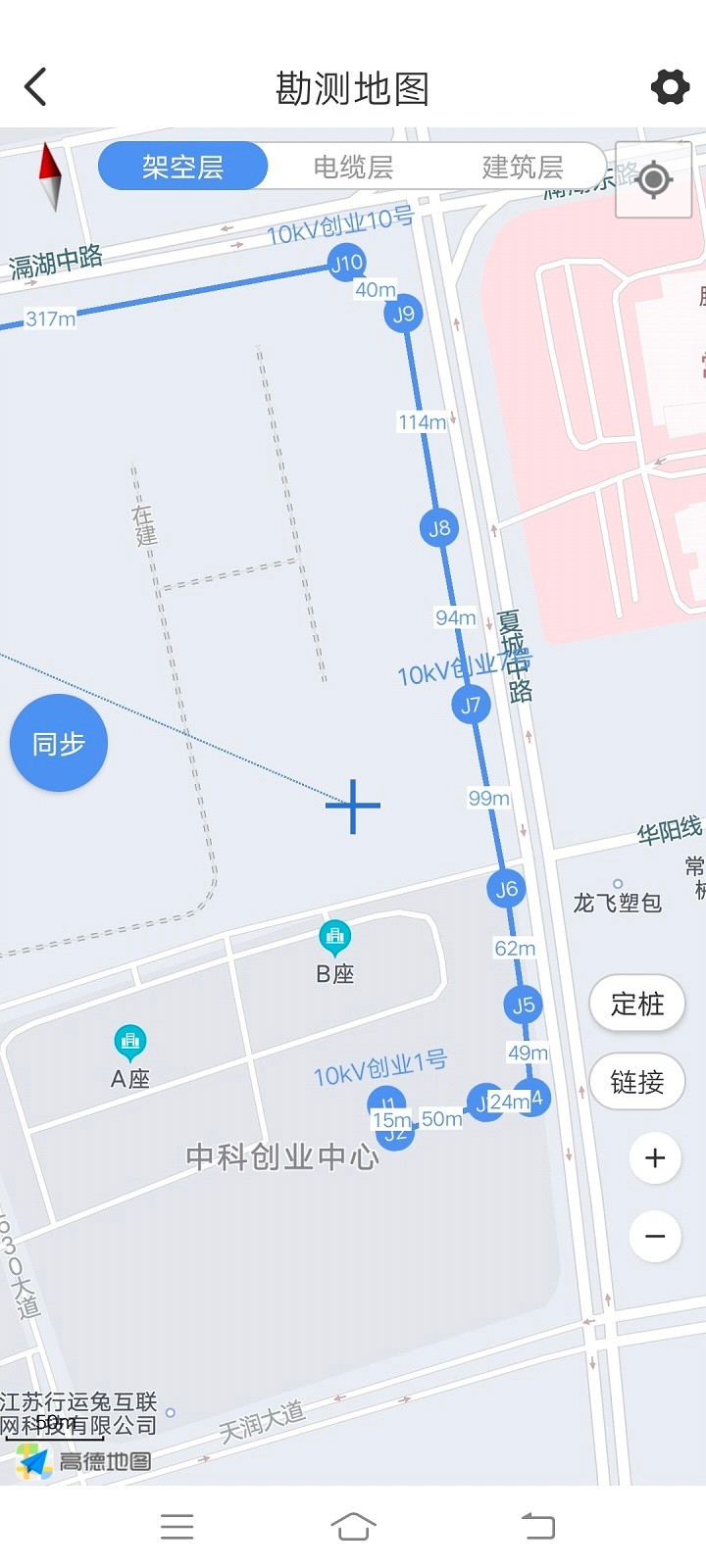Open the settings gear icon
Viewport: 706px width, 1568px height.
670,87
